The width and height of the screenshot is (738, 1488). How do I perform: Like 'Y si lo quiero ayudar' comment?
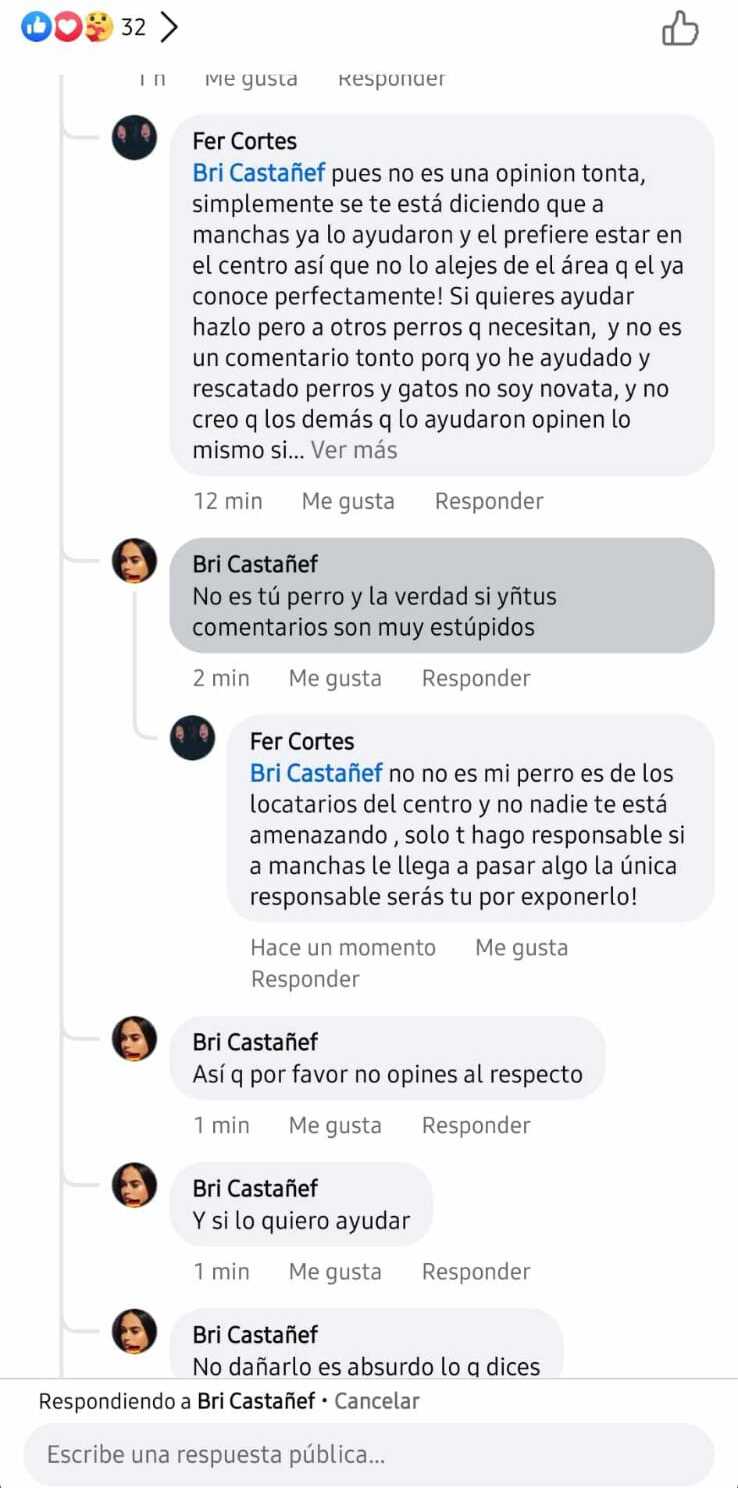(335, 1271)
